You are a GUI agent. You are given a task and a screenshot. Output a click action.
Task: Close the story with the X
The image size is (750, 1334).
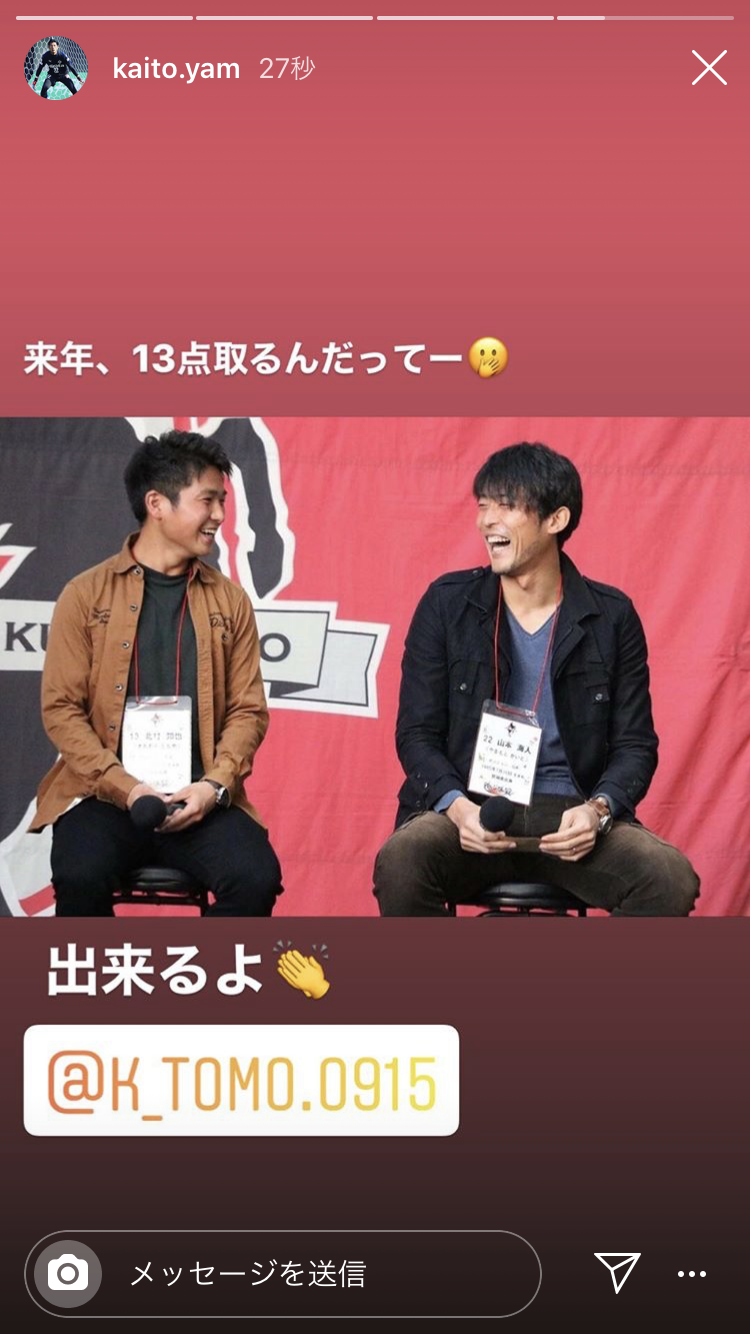click(709, 68)
